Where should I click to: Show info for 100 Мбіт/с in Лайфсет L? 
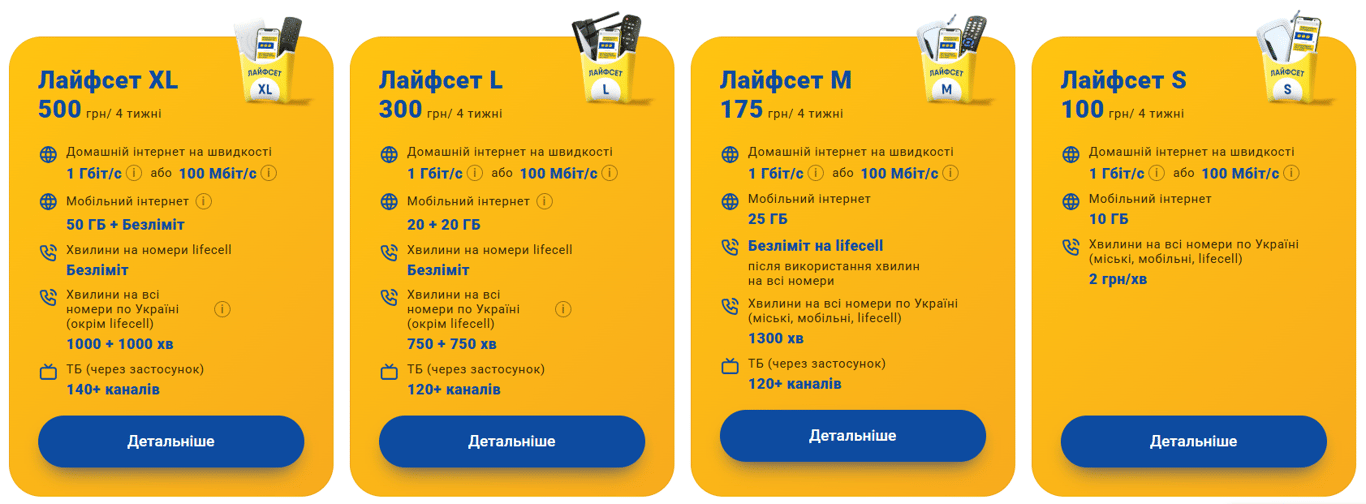click(x=610, y=174)
